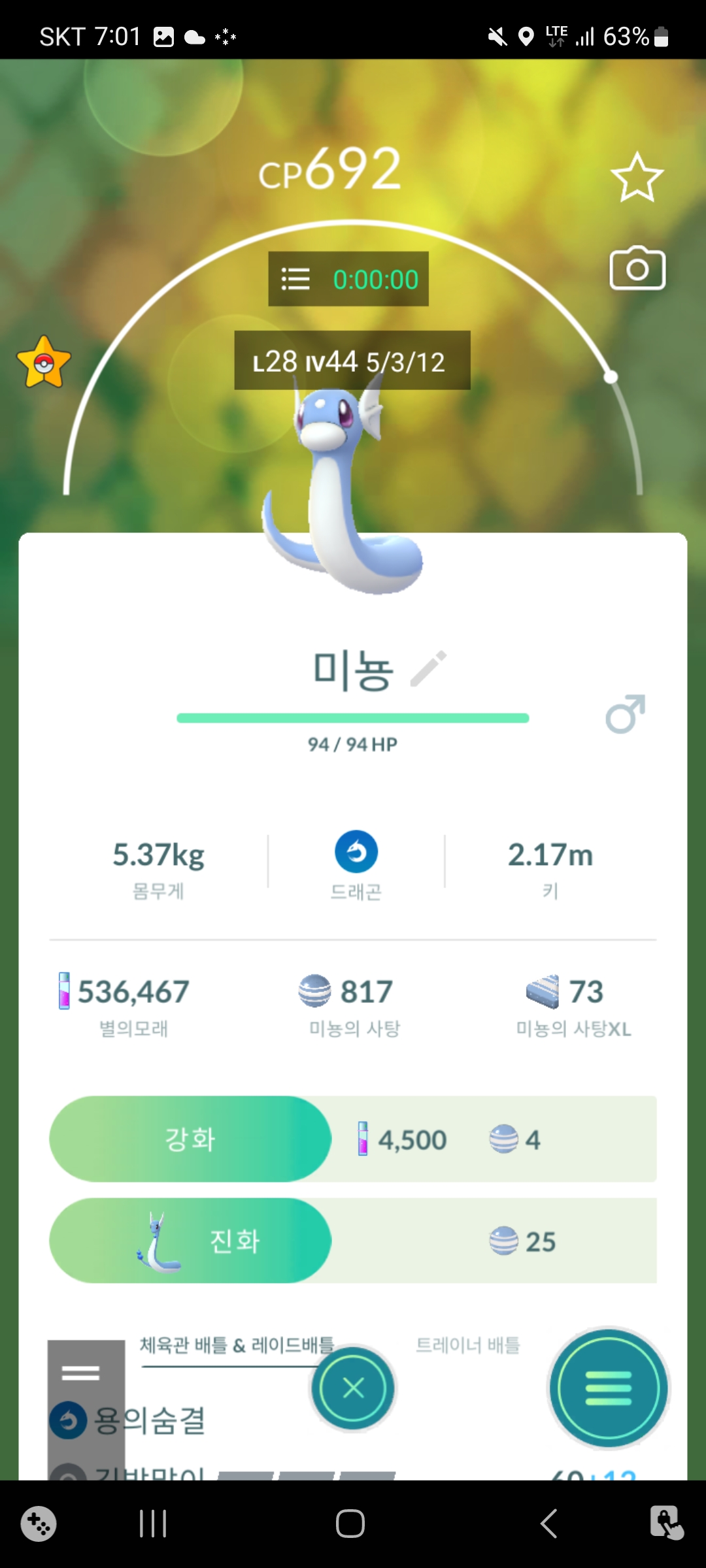This screenshot has width=706, height=1568.
Task: Tap the gray overlay handle bar
Action: pyautogui.click(x=81, y=1373)
